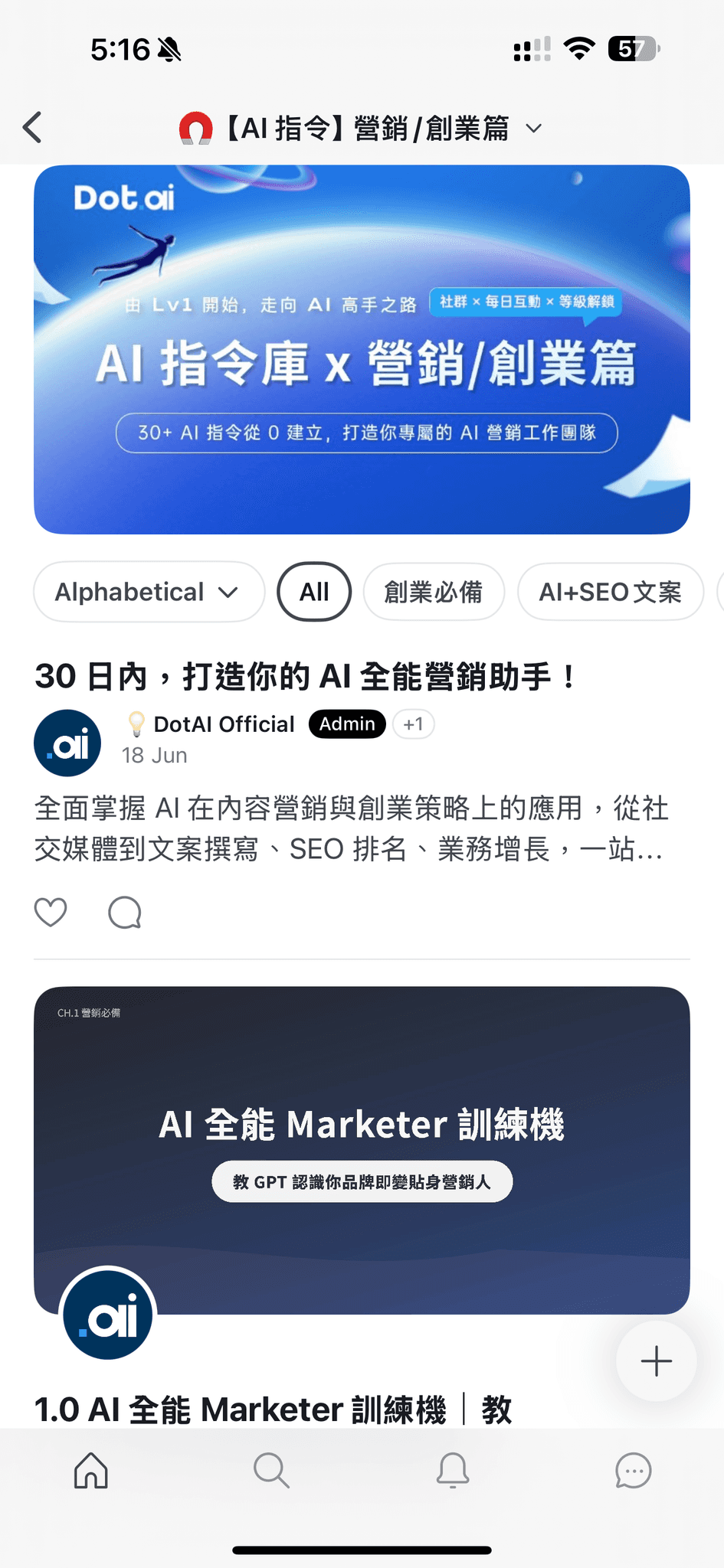Image resolution: width=724 pixels, height=1568 pixels.
Task: Tap the comment icon below the post
Action: [125, 913]
